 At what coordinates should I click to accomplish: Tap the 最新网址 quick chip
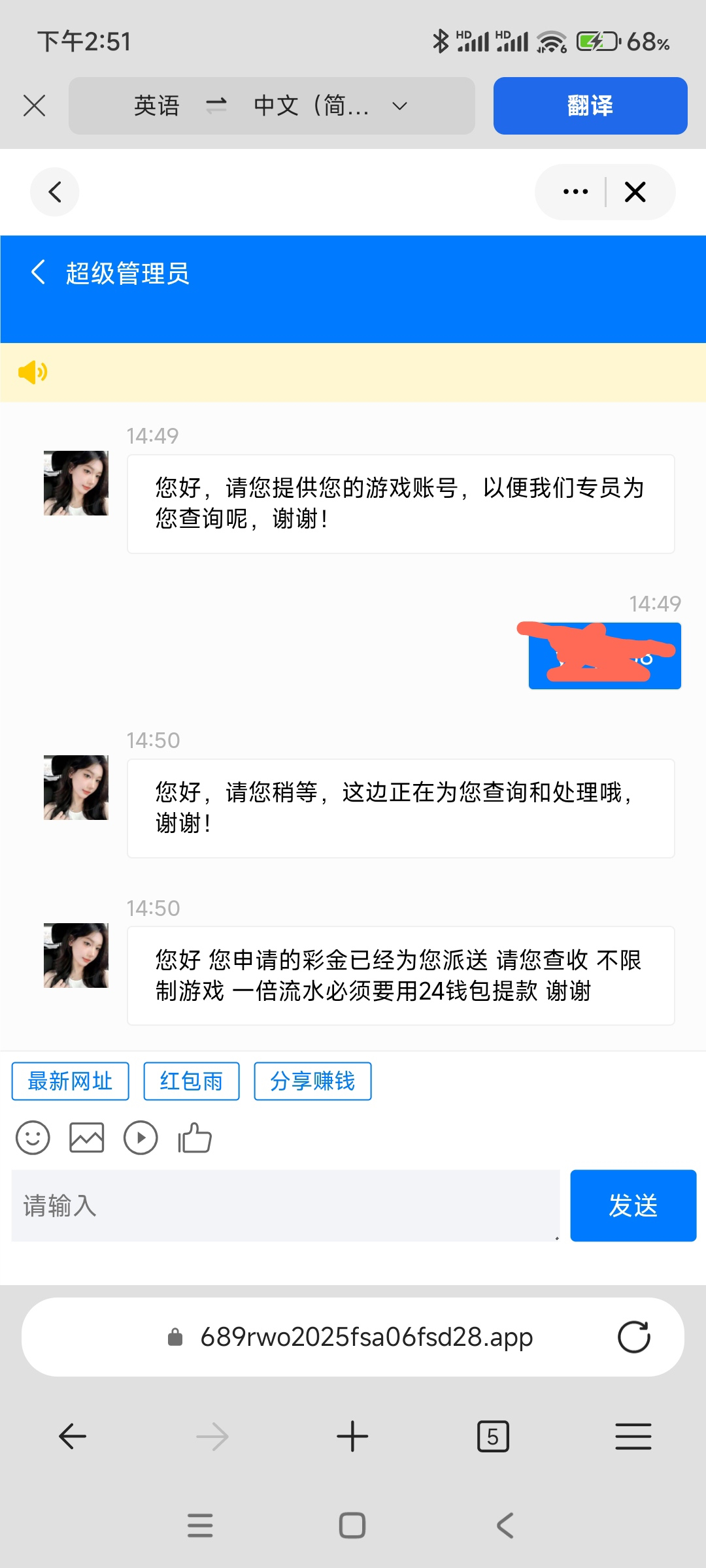70,1081
